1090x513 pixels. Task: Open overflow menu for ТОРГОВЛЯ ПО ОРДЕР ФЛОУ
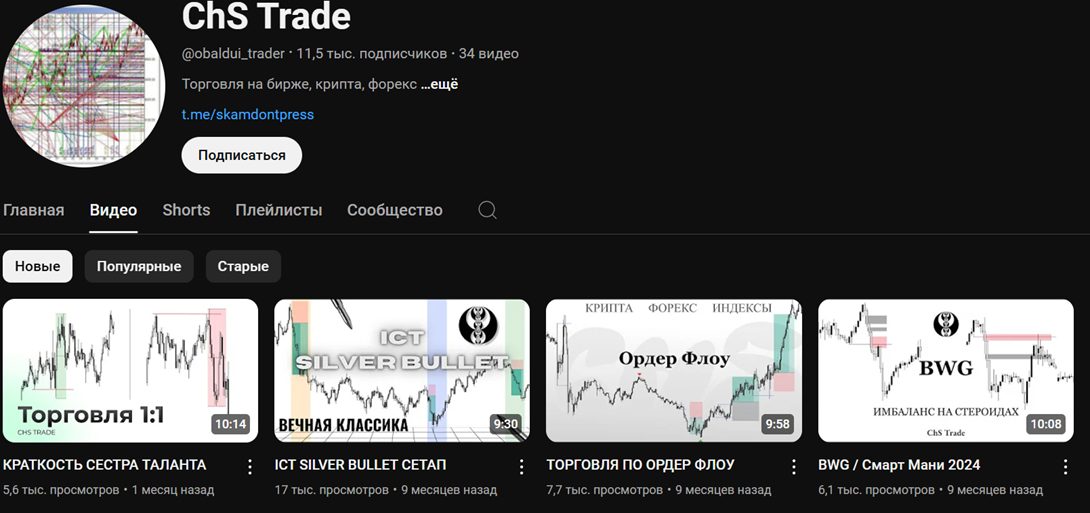click(x=793, y=467)
